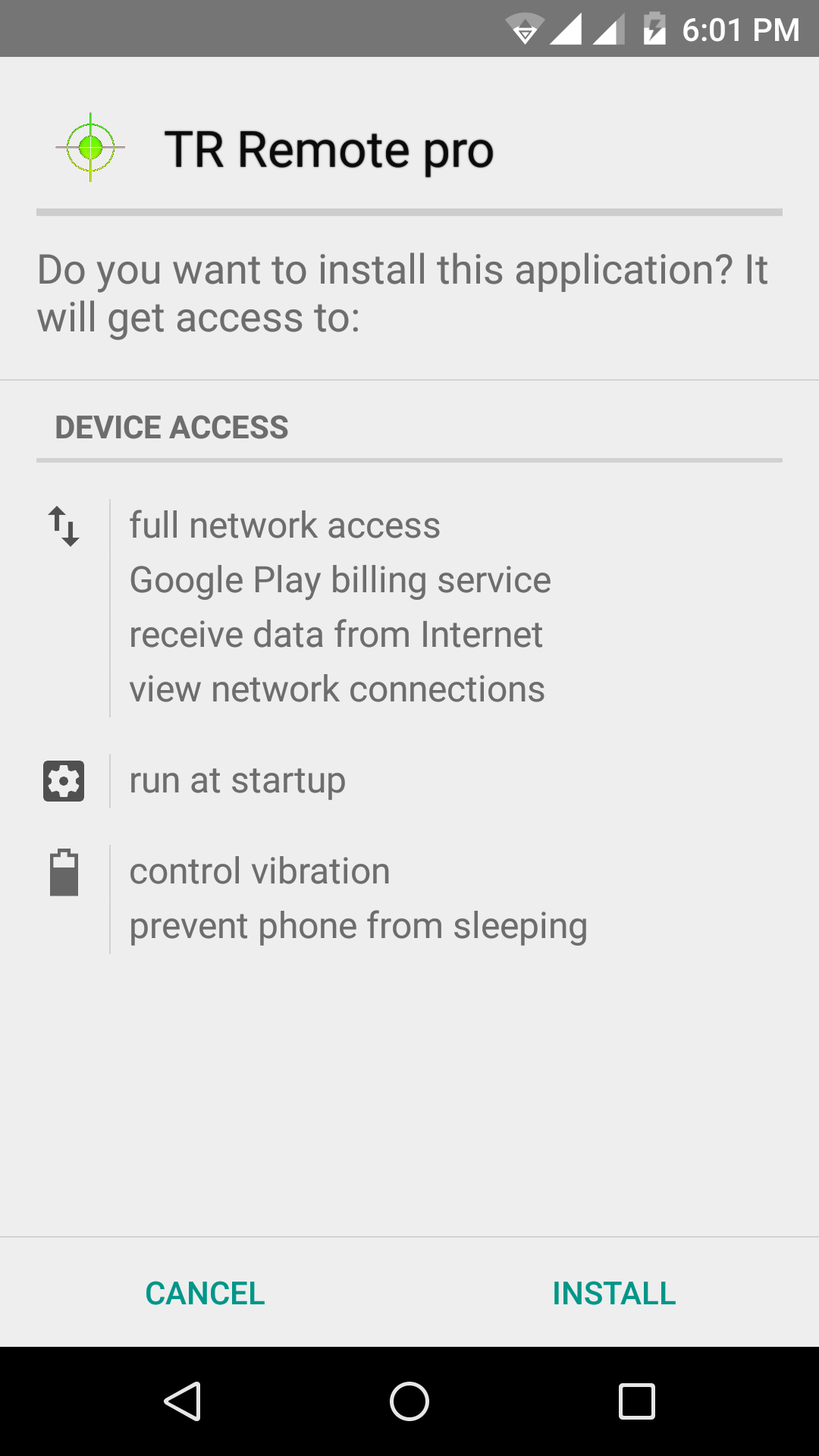View details of full network access permission

(284, 526)
